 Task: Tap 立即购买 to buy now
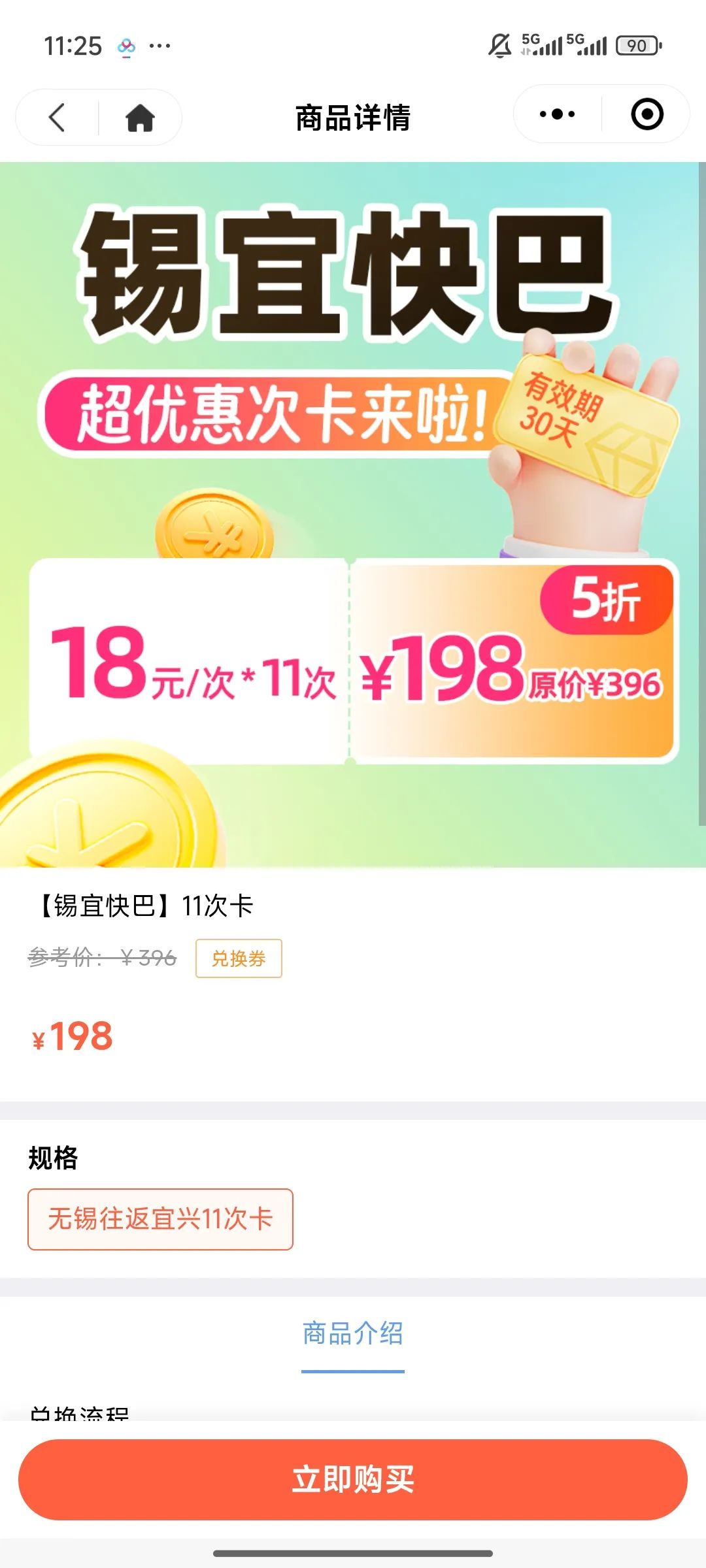coord(353,1479)
